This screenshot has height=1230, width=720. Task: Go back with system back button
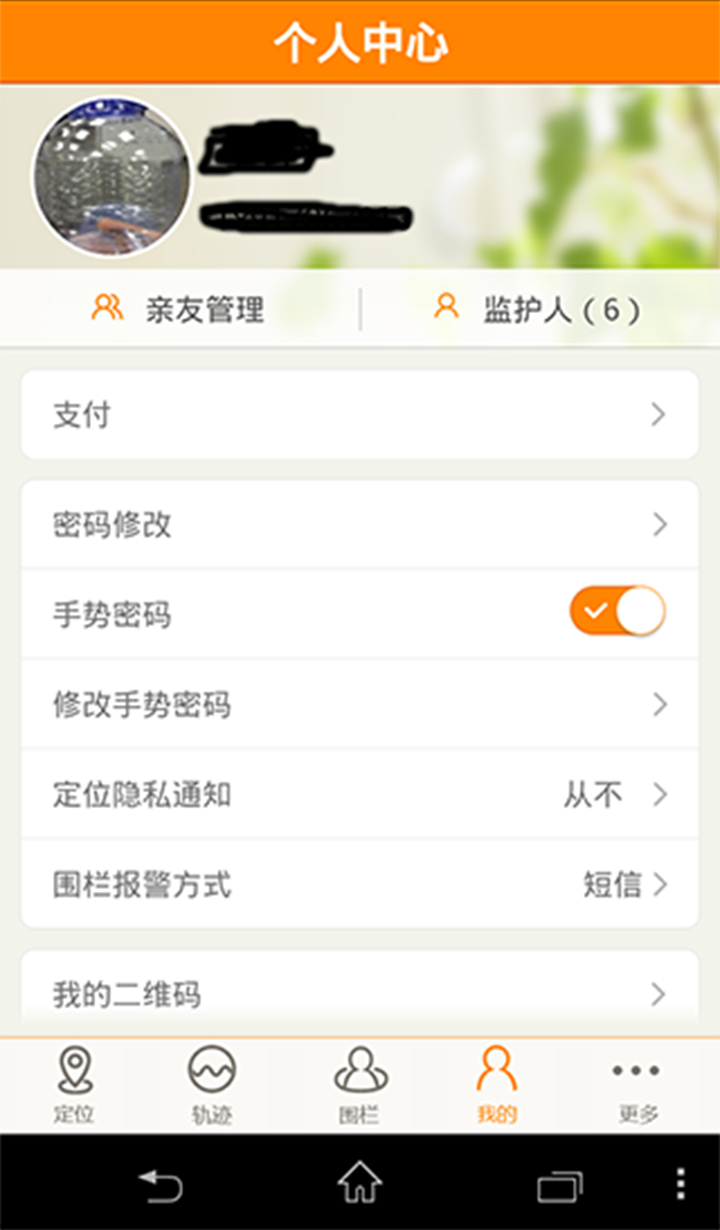(161, 1185)
